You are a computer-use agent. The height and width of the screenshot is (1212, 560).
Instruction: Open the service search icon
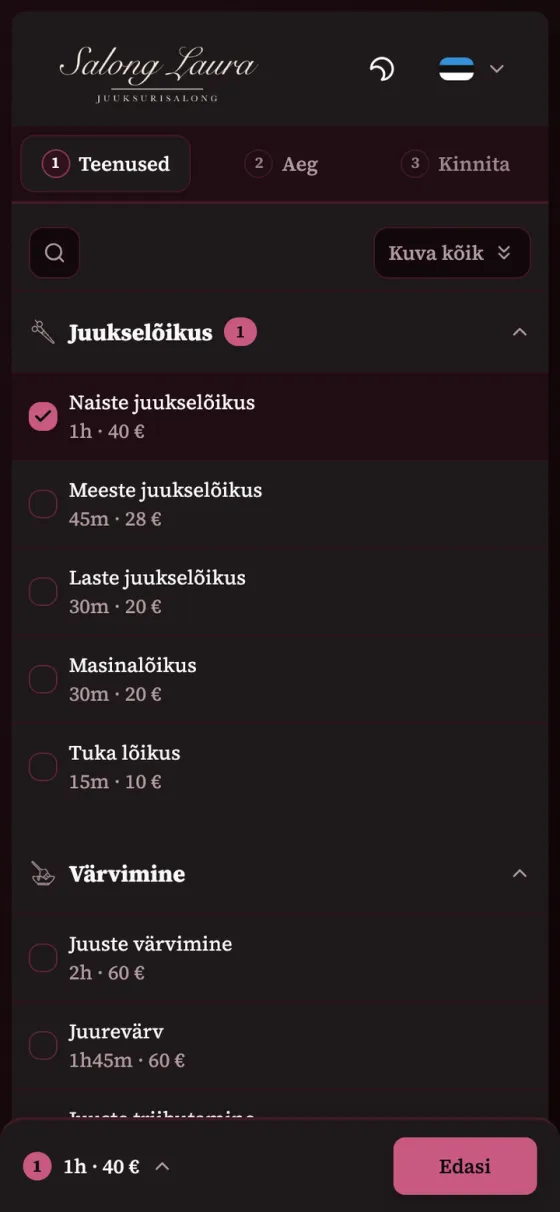coord(55,253)
